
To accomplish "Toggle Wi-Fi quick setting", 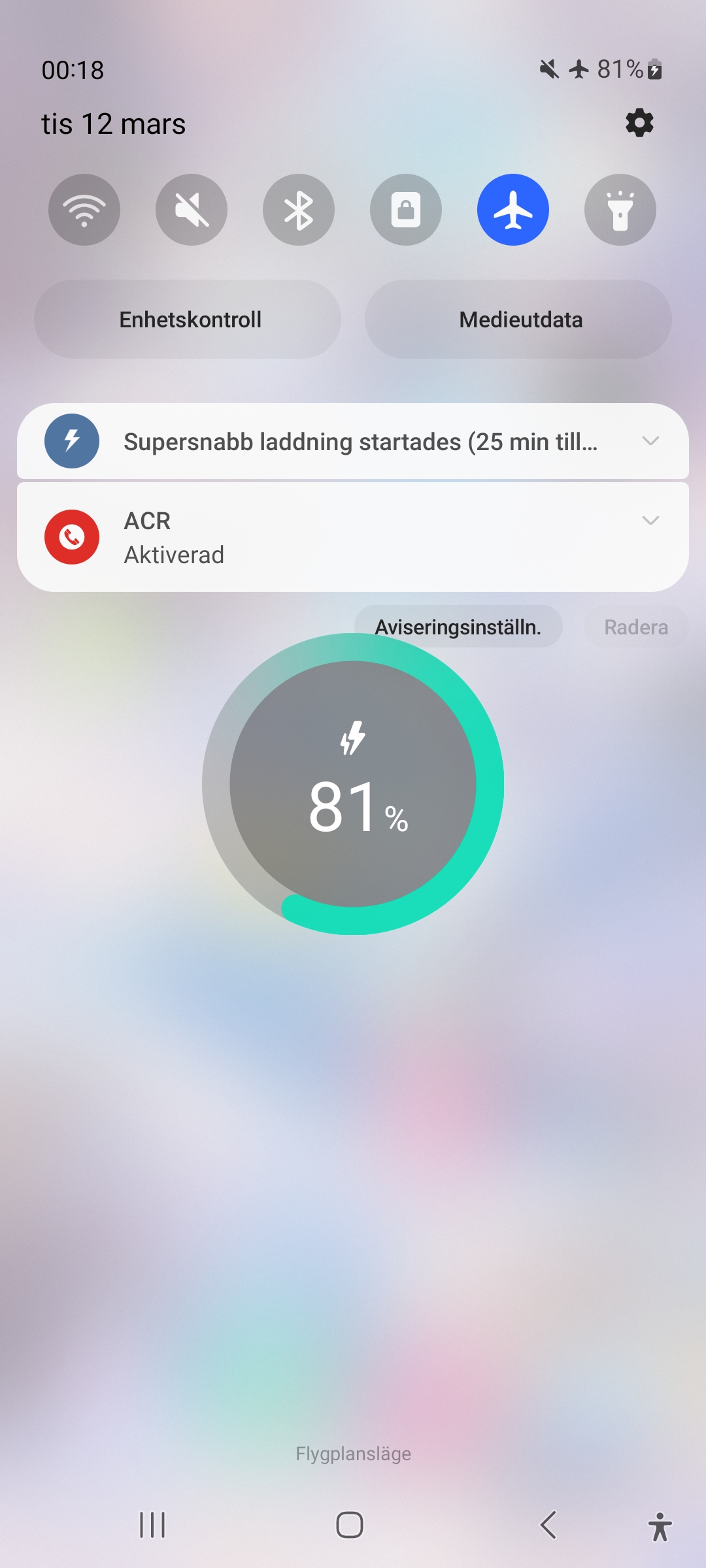I will coord(84,210).
